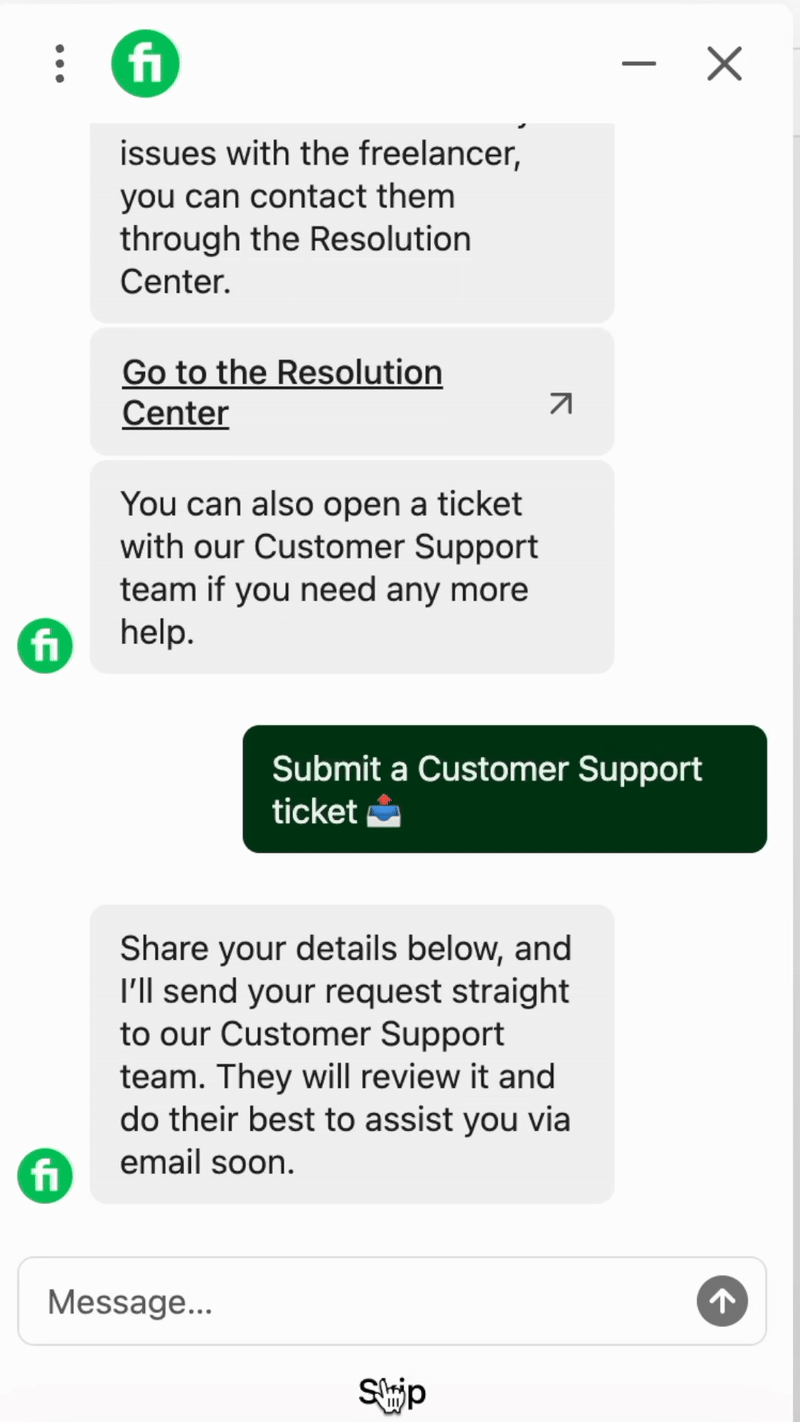
Task: Tap Skip below the message box
Action: [392, 1391]
